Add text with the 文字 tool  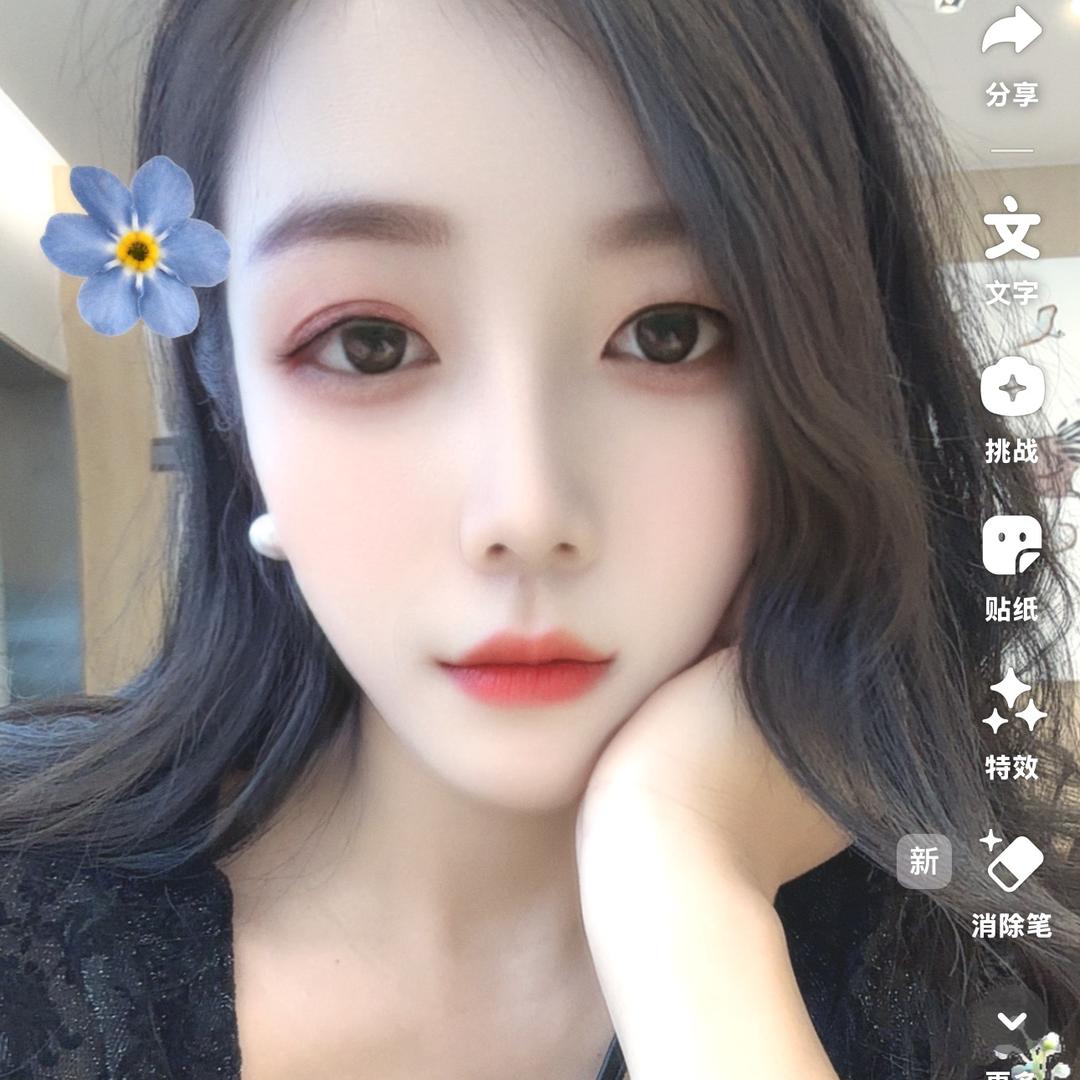click(x=1012, y=230)
